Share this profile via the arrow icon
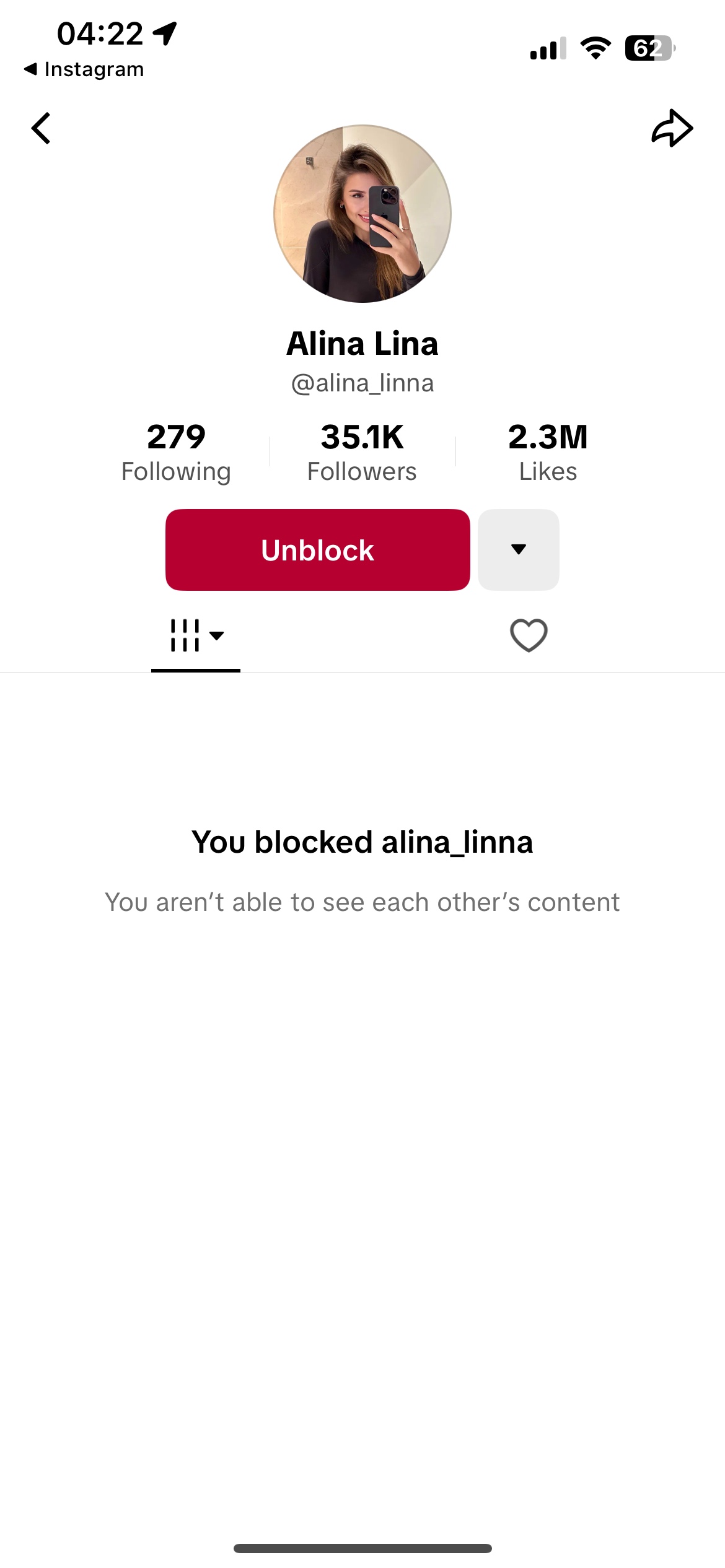The image size is (725, 1568). point(672,129)
